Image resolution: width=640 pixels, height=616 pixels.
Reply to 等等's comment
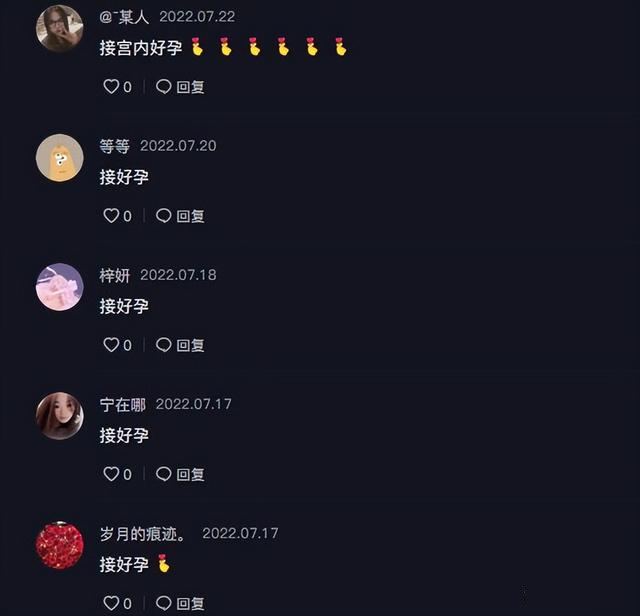[181, 216]
